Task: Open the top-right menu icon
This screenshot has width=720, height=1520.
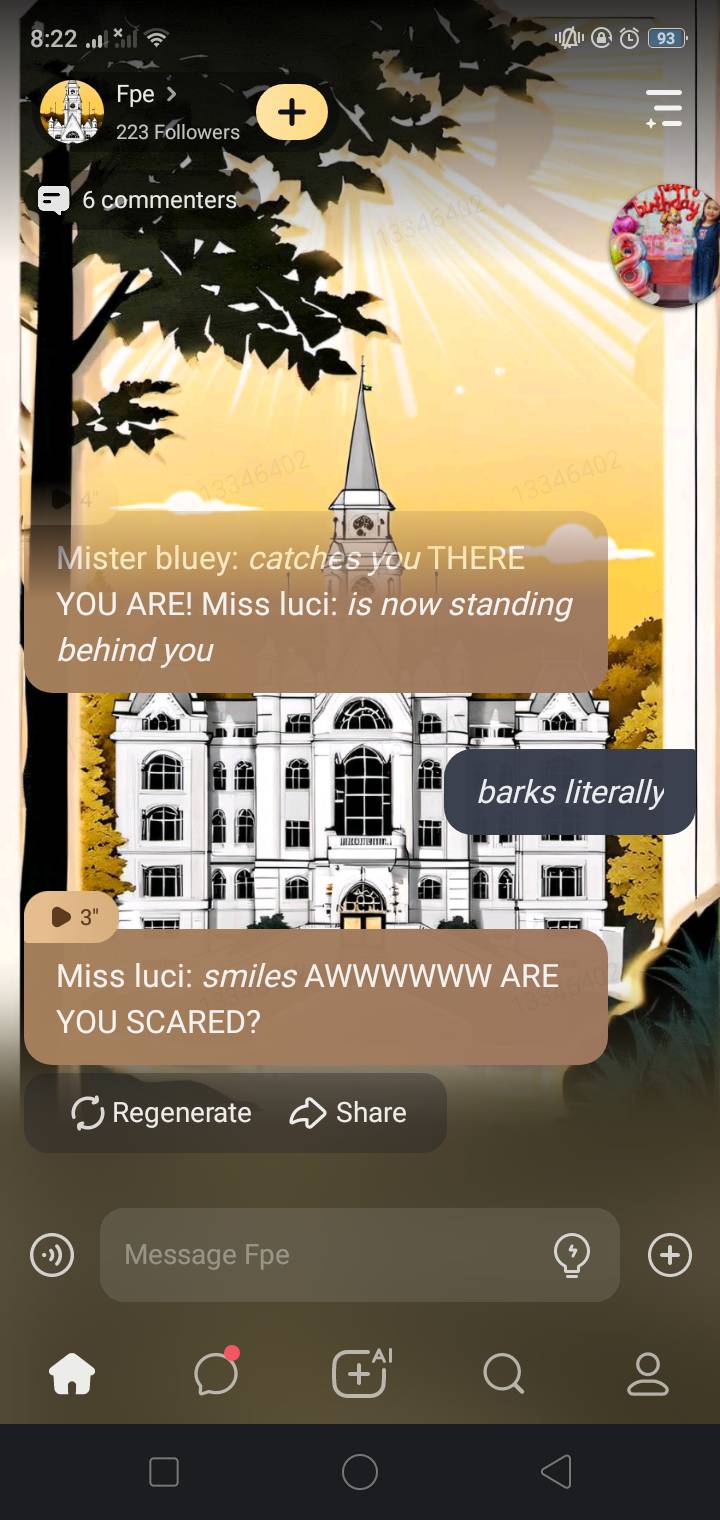Action: [x=664, y=108]
